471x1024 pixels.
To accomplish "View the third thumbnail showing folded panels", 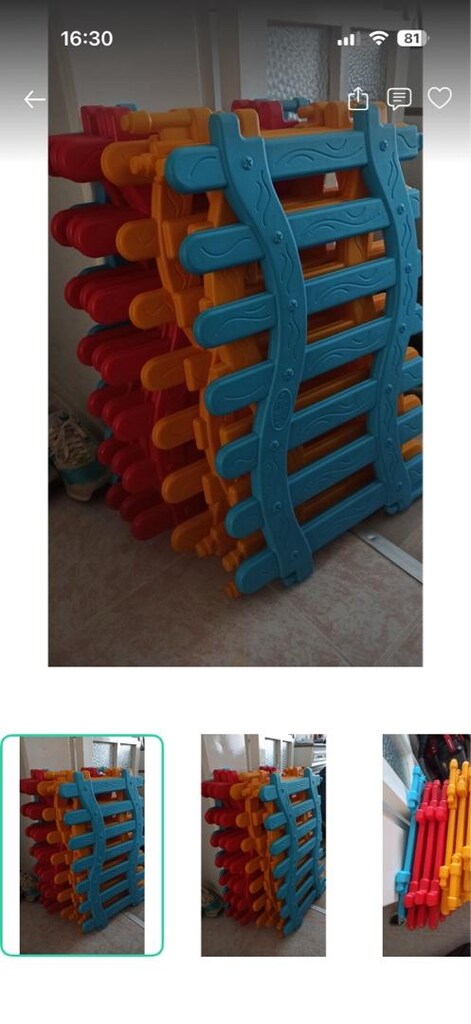I will pyautogui.click(x=427, y=845).
